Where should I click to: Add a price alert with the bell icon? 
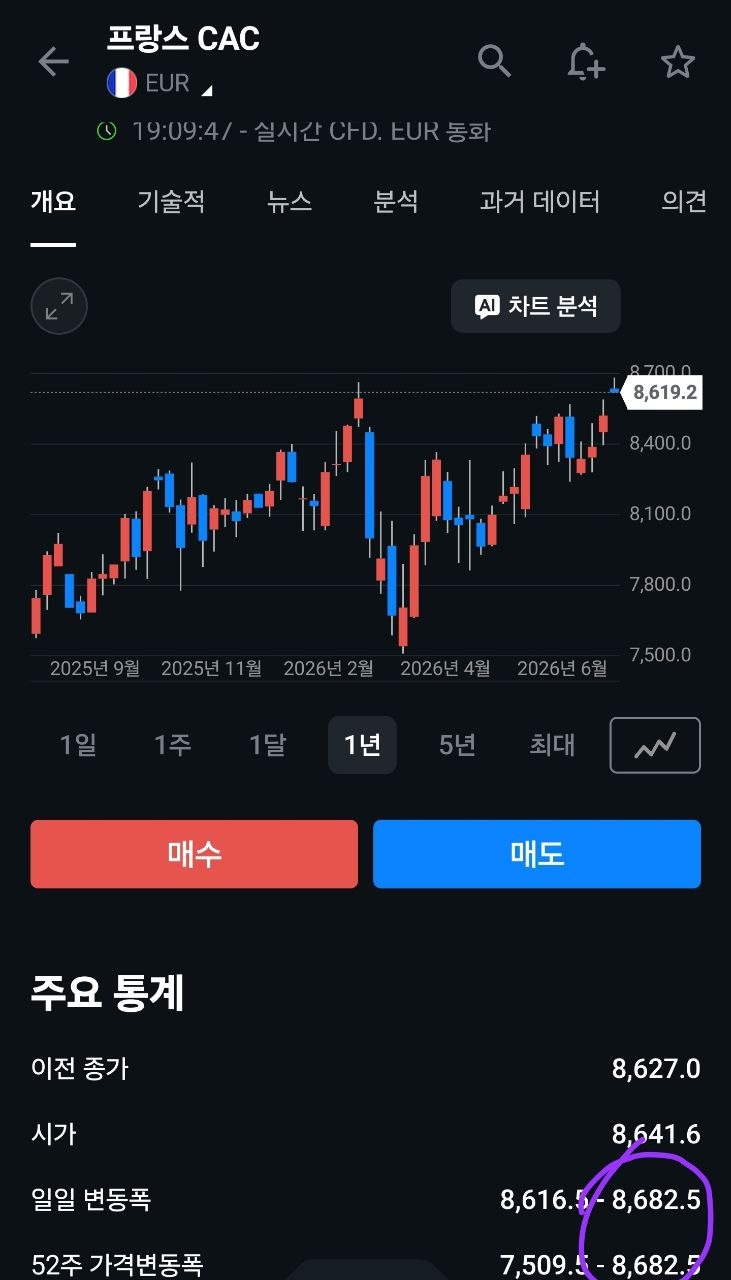point(586,62)
